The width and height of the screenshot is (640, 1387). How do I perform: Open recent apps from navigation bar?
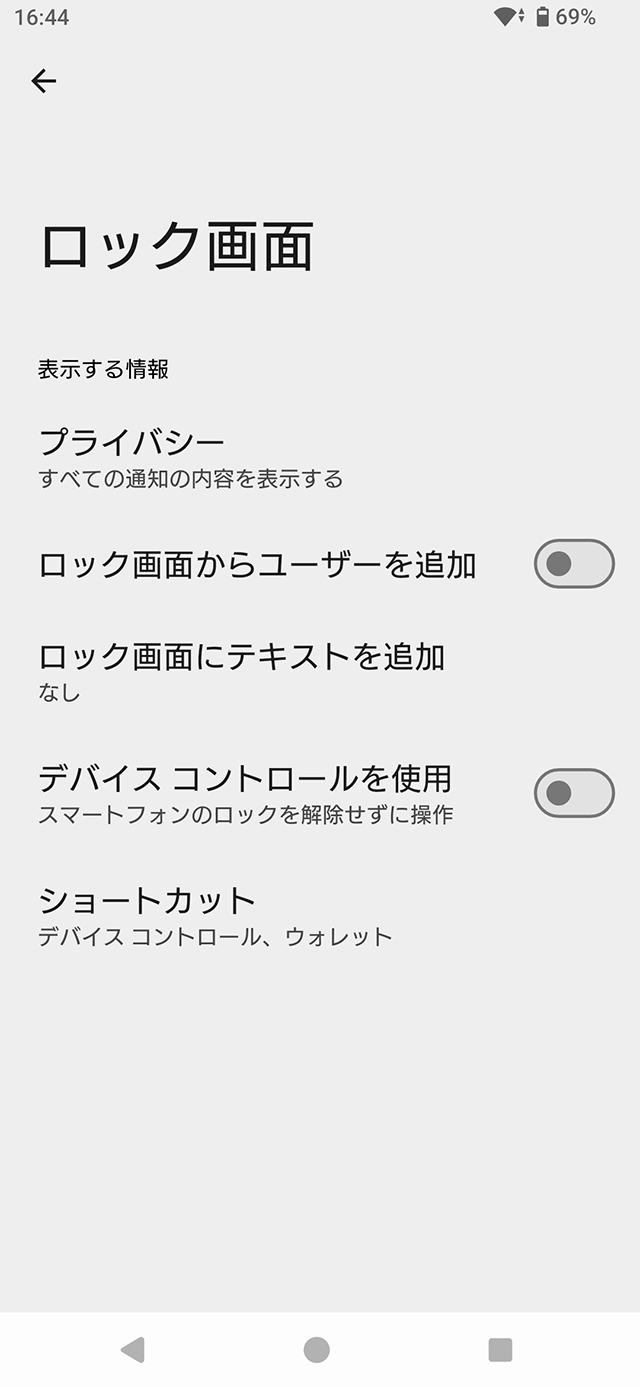point(500,1350)
